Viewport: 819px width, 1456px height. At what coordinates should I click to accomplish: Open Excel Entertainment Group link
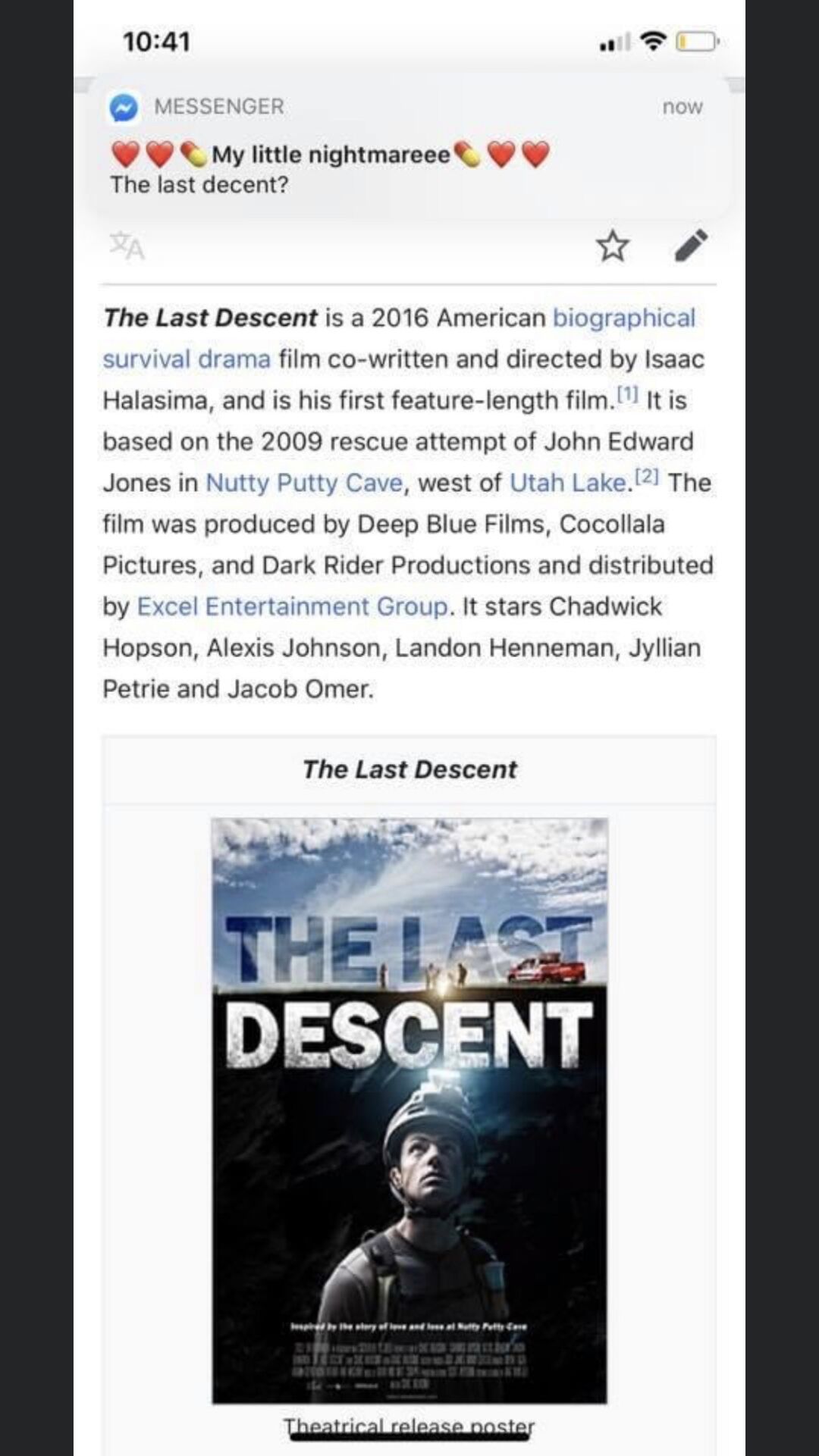coord(292,606)
